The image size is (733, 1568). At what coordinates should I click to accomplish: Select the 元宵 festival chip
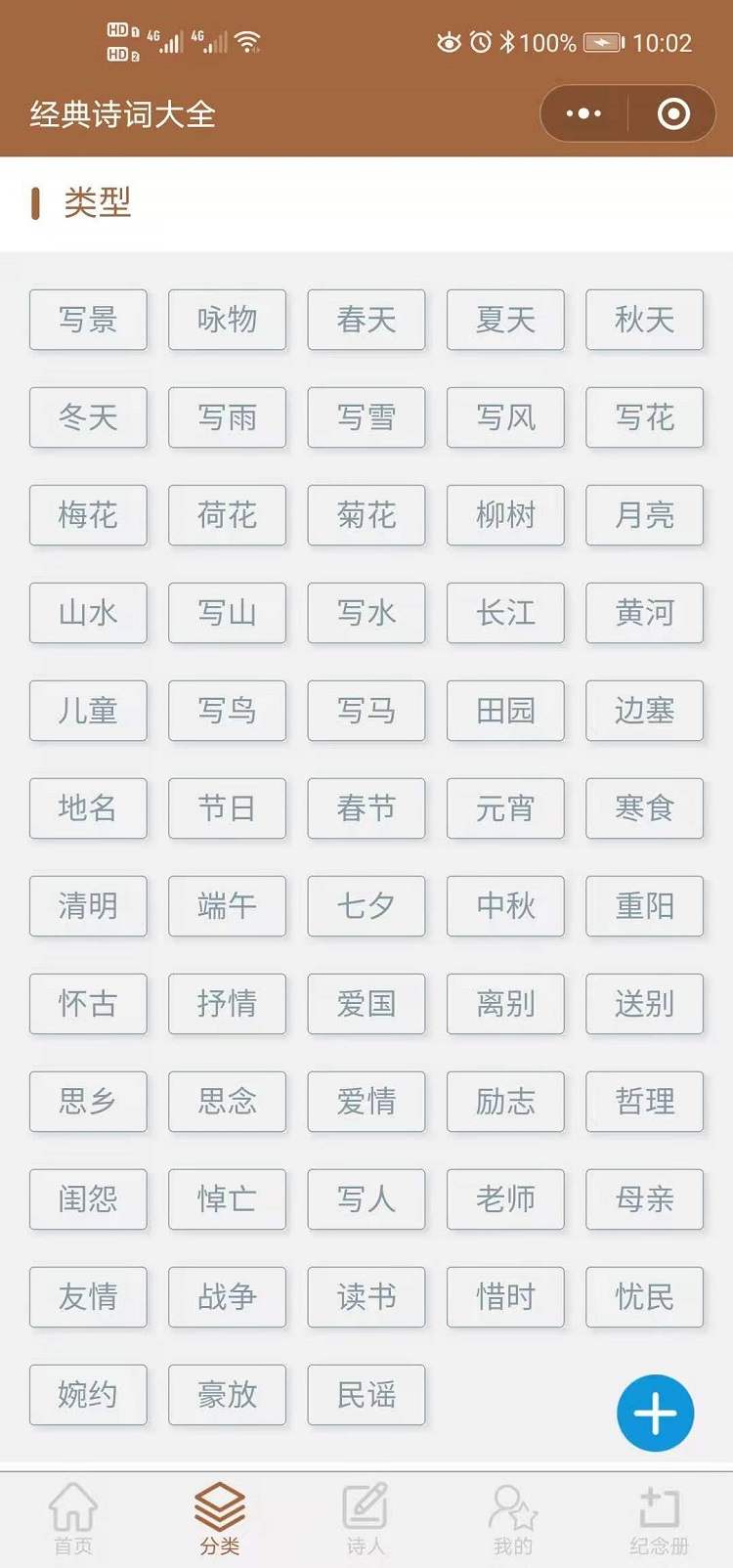click(x=505, y=808)
